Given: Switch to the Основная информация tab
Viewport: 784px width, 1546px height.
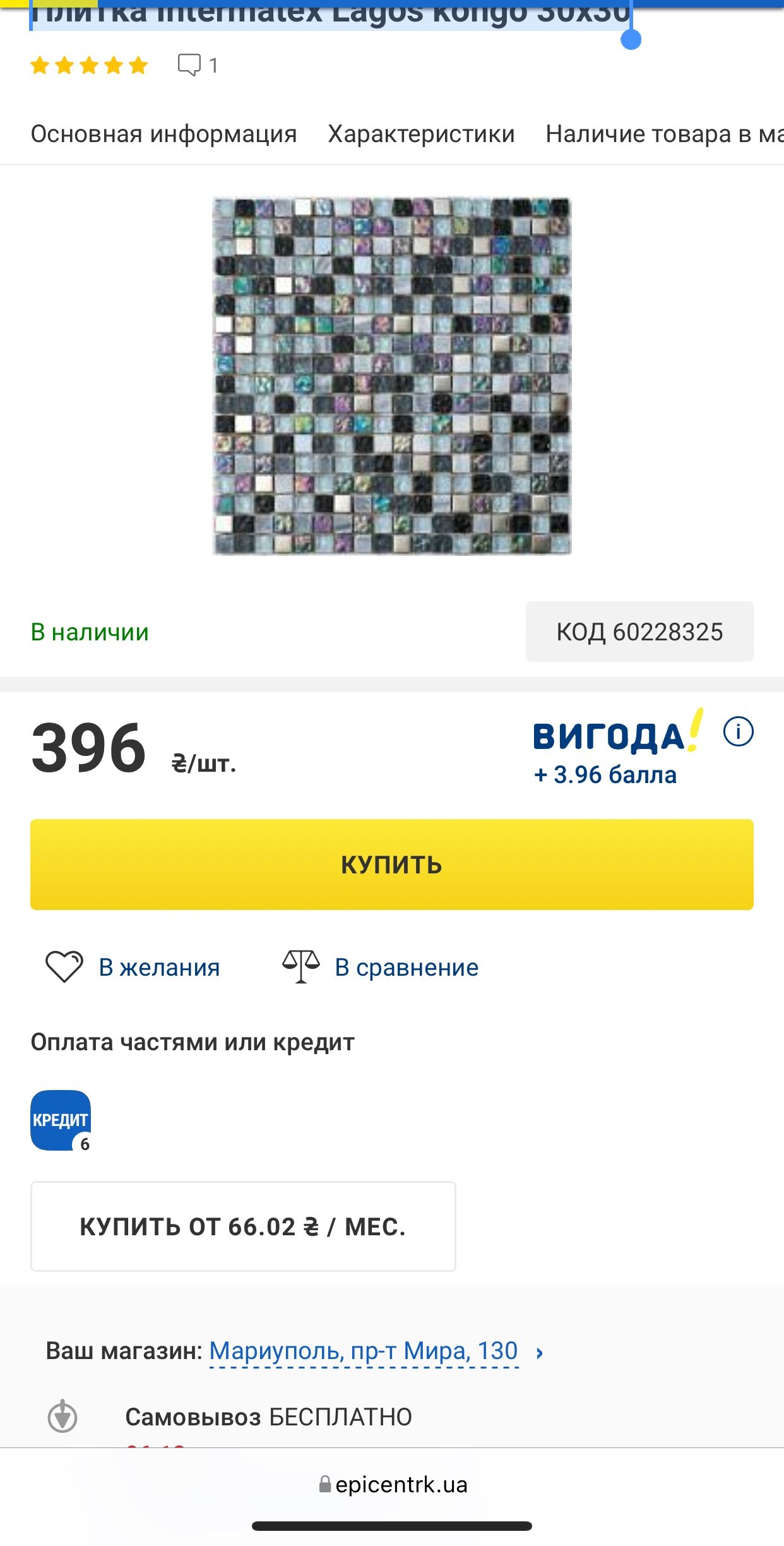Looking at the screenshot, I should coord(163,134).
